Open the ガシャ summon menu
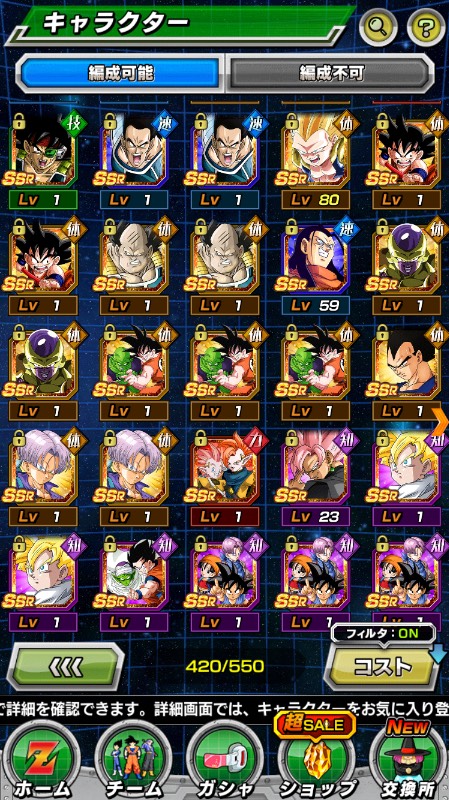The height and width of the screenshot is (800, 449). click(x=223, y=760)
